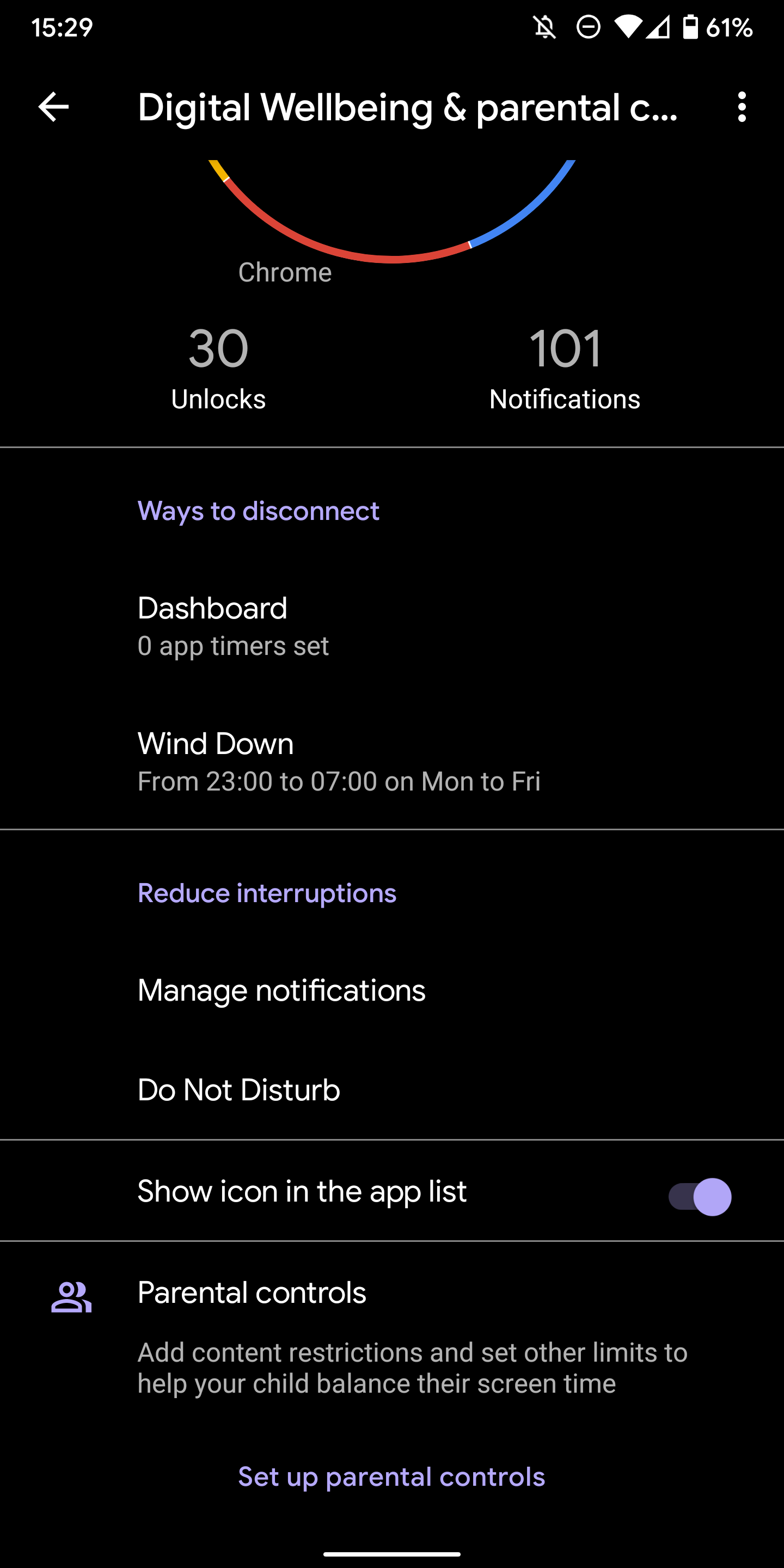Click the Chrome app label
784x1568 pixels.
coord(284,272)
